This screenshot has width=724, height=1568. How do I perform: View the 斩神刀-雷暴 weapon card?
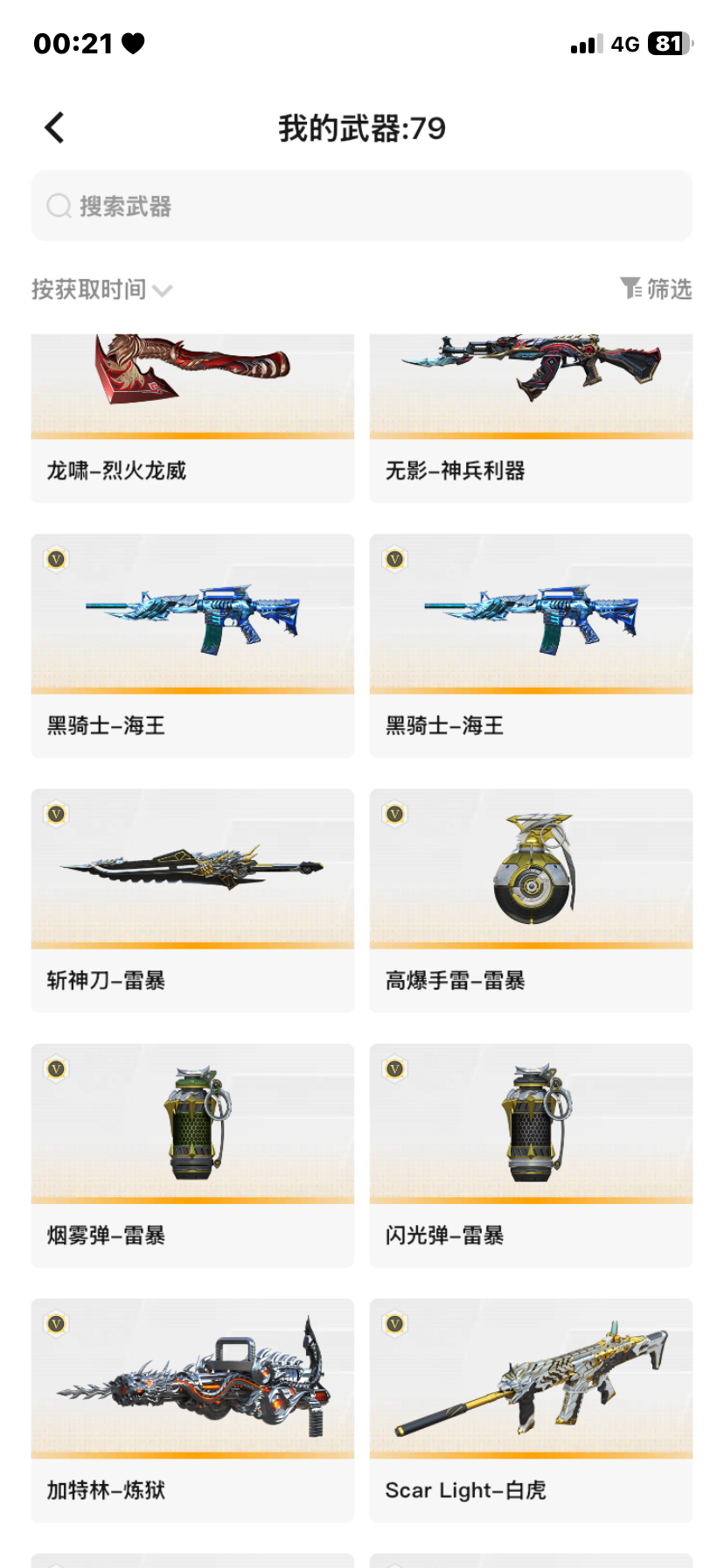coord(192,899)
